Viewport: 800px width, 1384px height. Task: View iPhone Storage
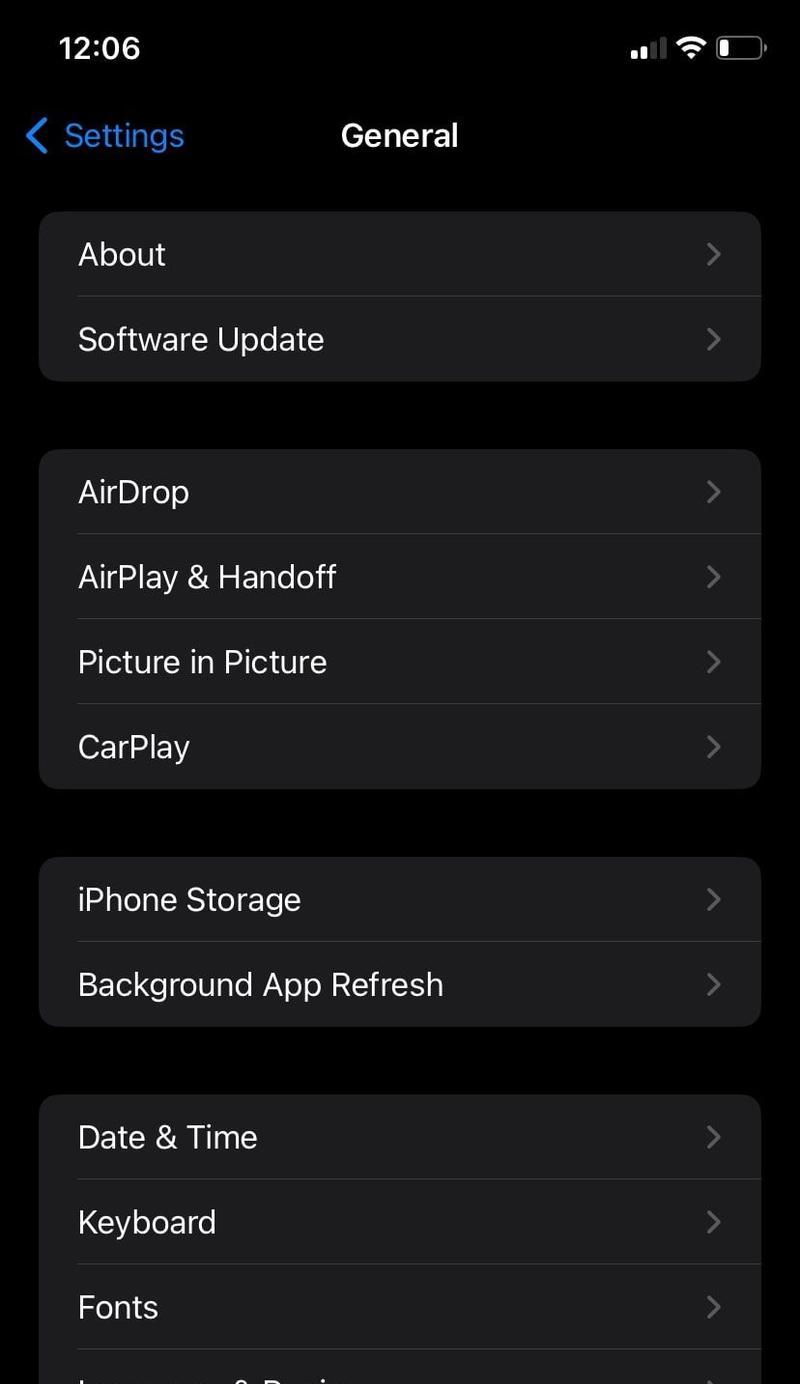(x=400, y=900)
